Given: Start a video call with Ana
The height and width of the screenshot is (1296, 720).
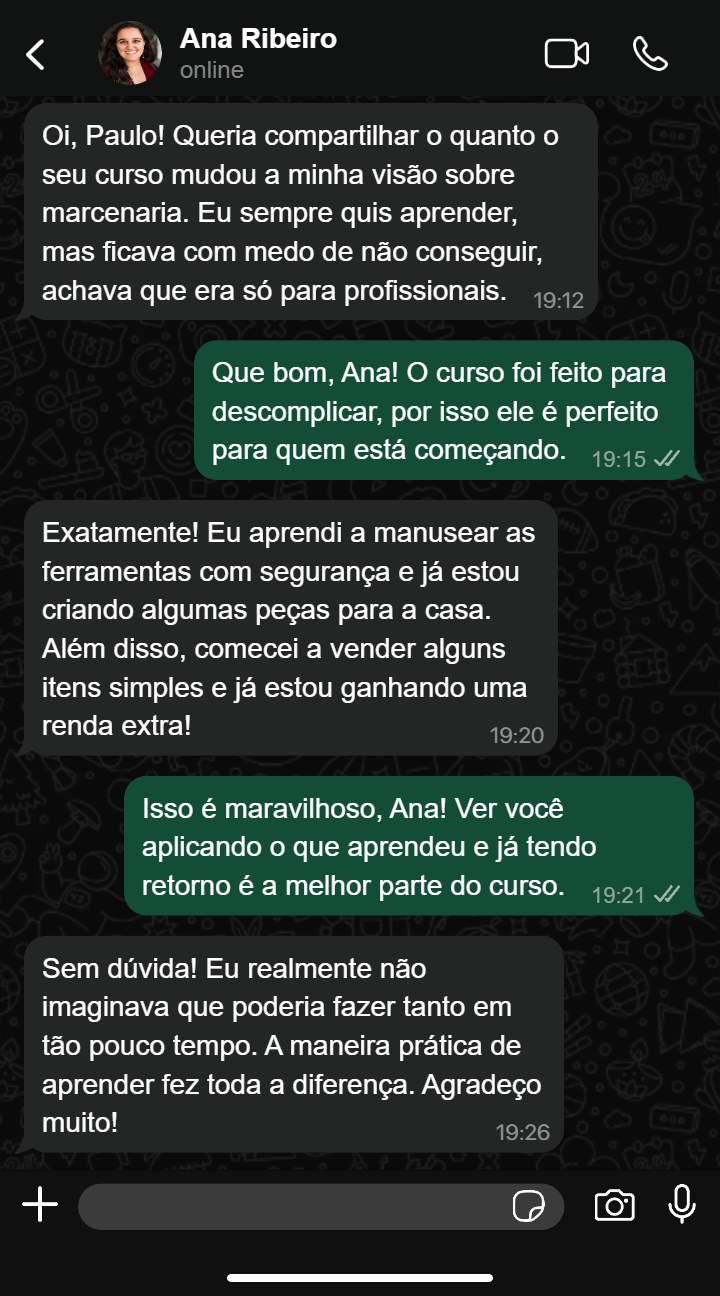Looking at the screenshot, I should click(x=566, y=54).
